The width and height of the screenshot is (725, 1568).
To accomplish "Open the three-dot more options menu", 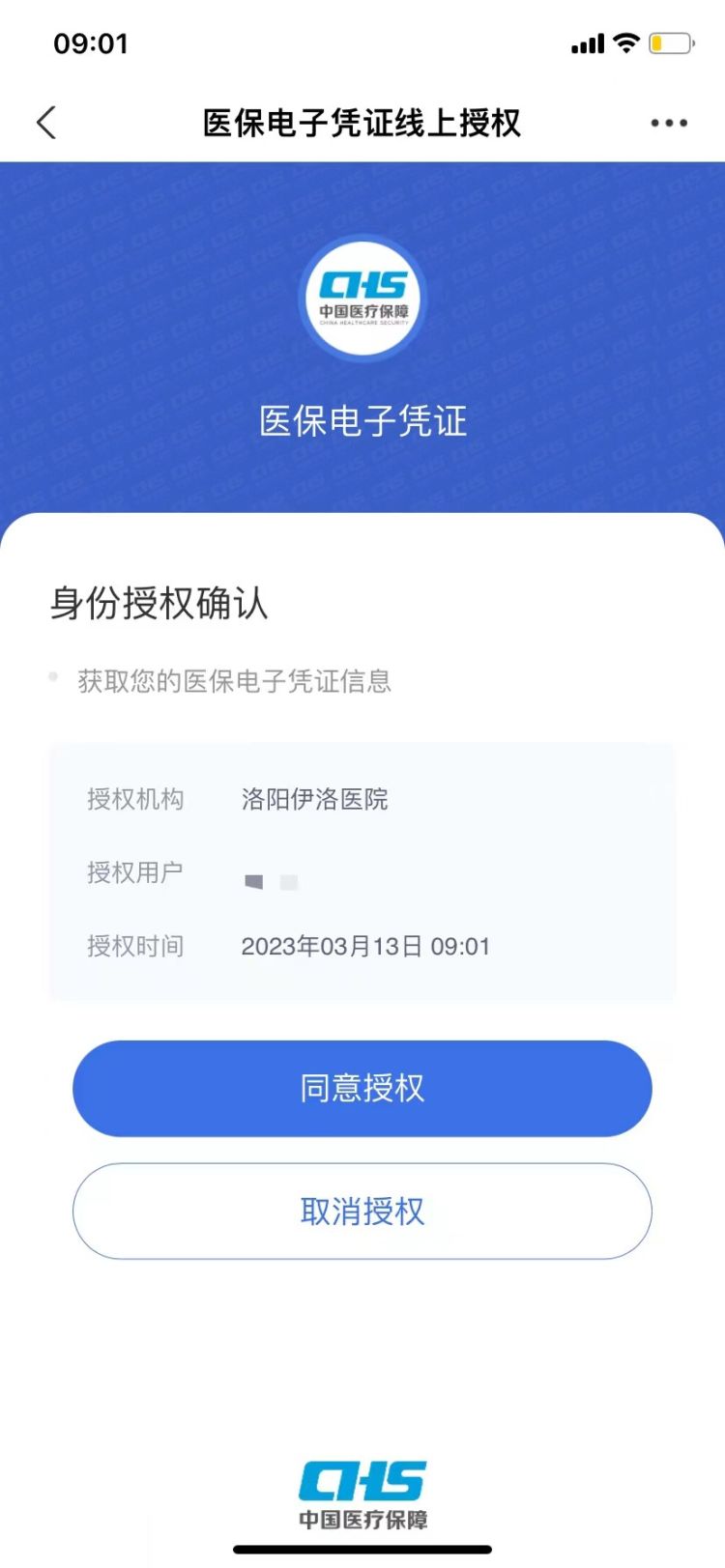I will coord(669,123).
